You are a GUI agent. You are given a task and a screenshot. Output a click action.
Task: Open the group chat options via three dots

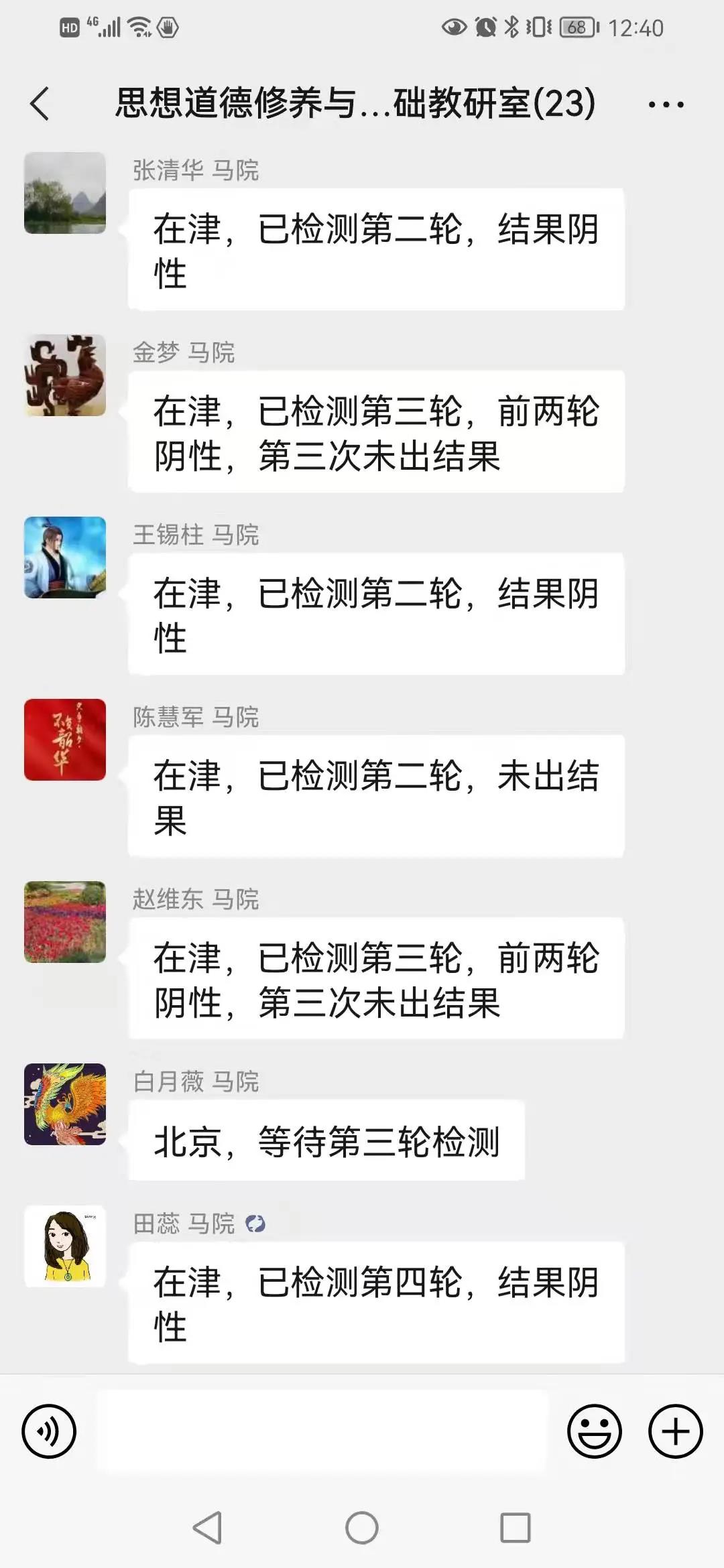666,104
